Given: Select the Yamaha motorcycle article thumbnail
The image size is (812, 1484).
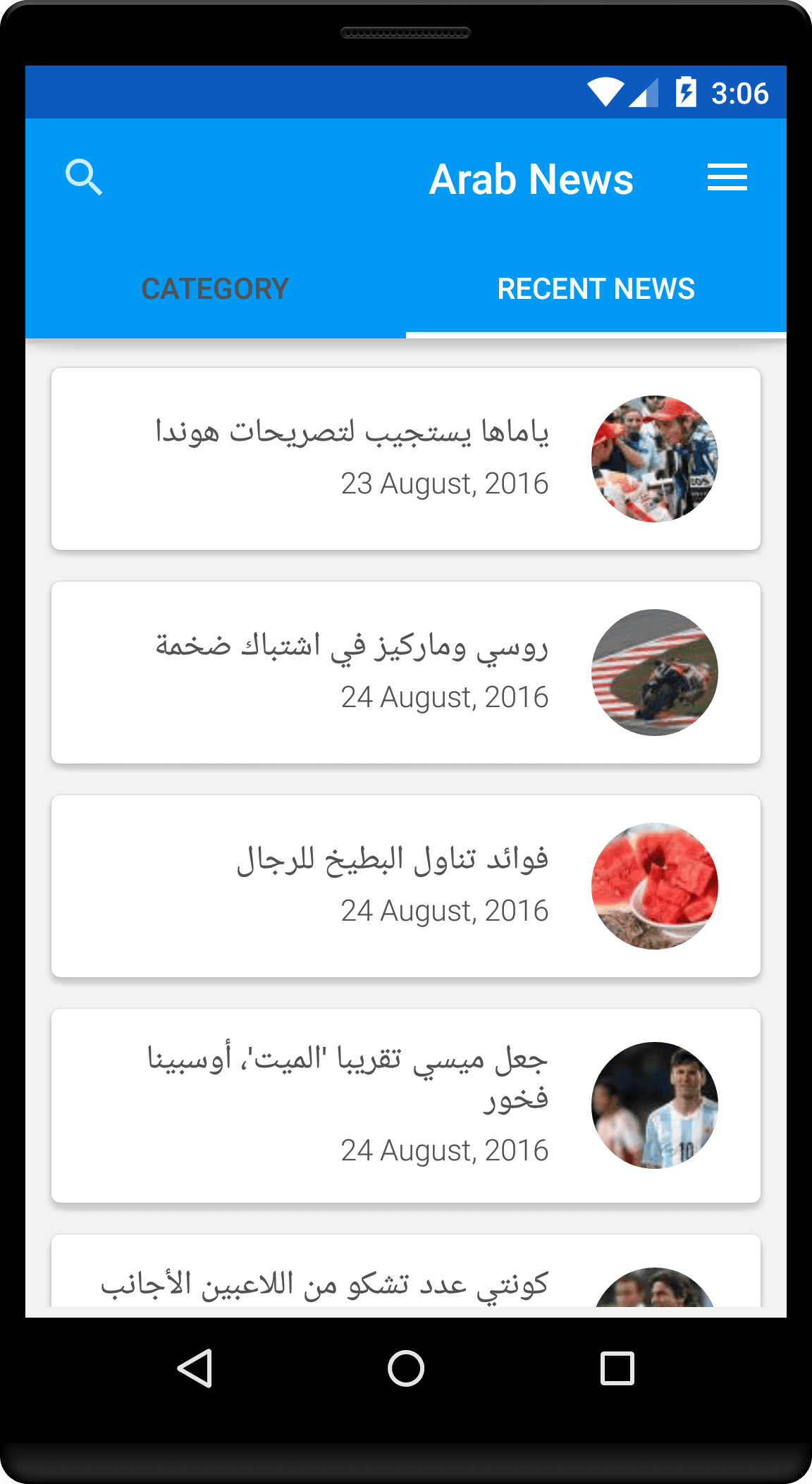Looking at the screenshot, I should [655, 458].
